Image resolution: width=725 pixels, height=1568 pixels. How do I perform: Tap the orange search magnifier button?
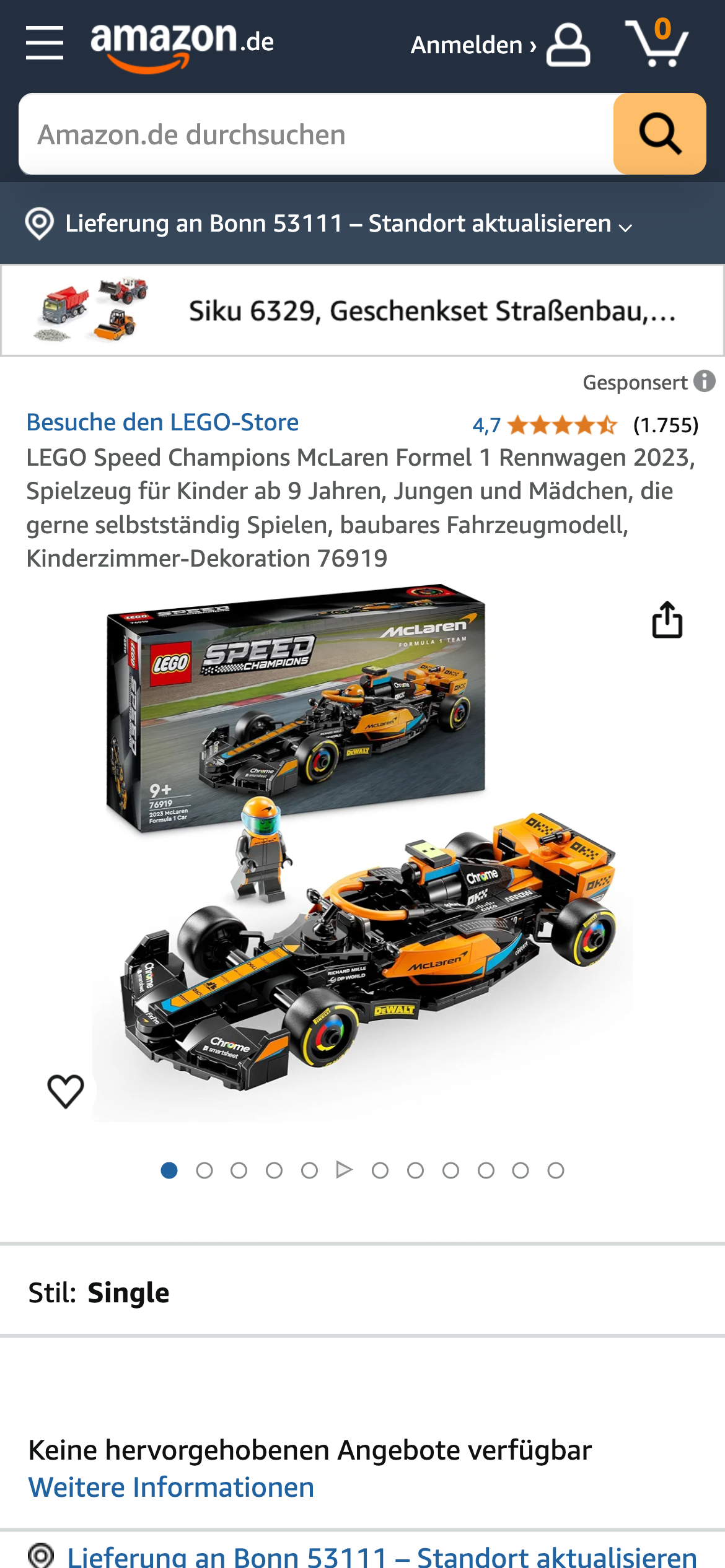tap(659, 134)
